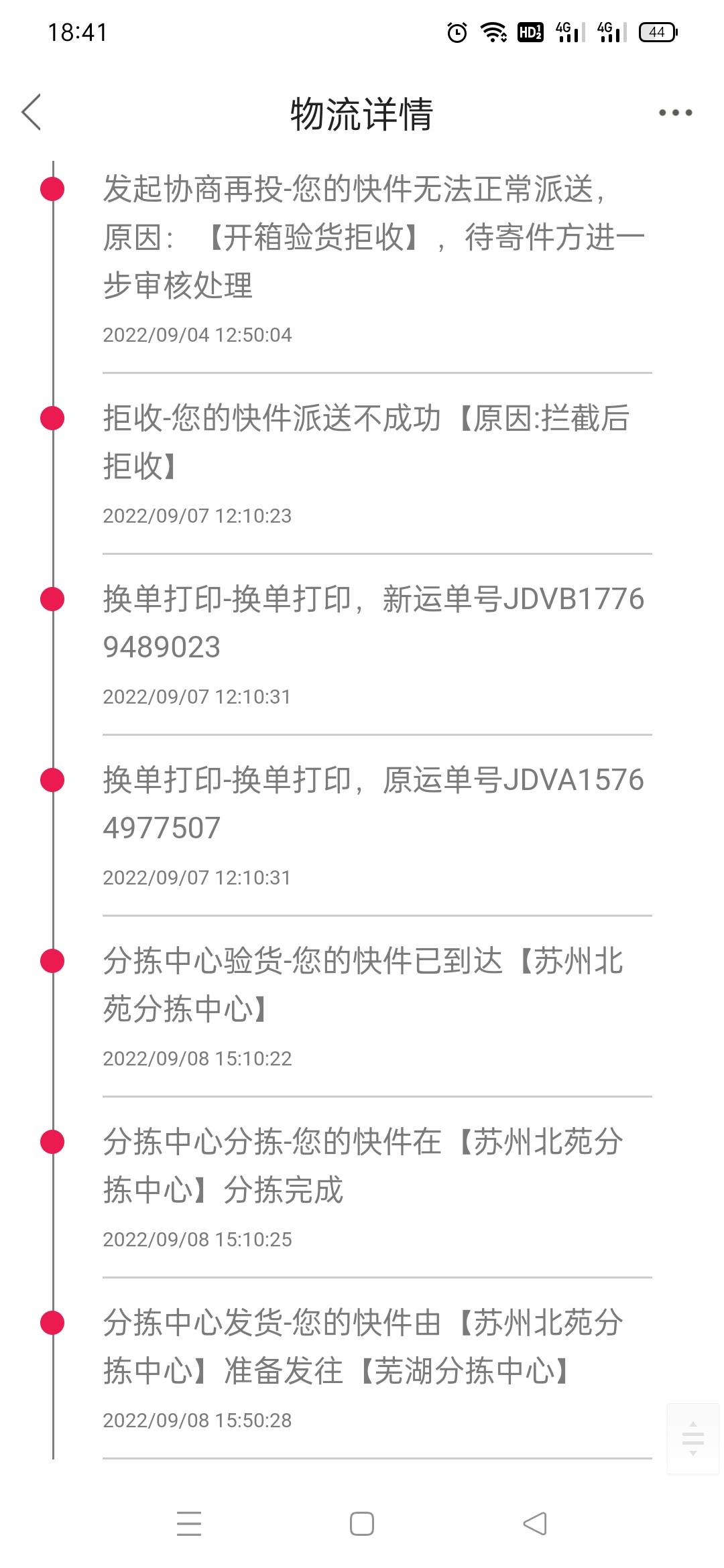724x1568 pixels.
Task: Tap the system home button
Action: 362,1524
